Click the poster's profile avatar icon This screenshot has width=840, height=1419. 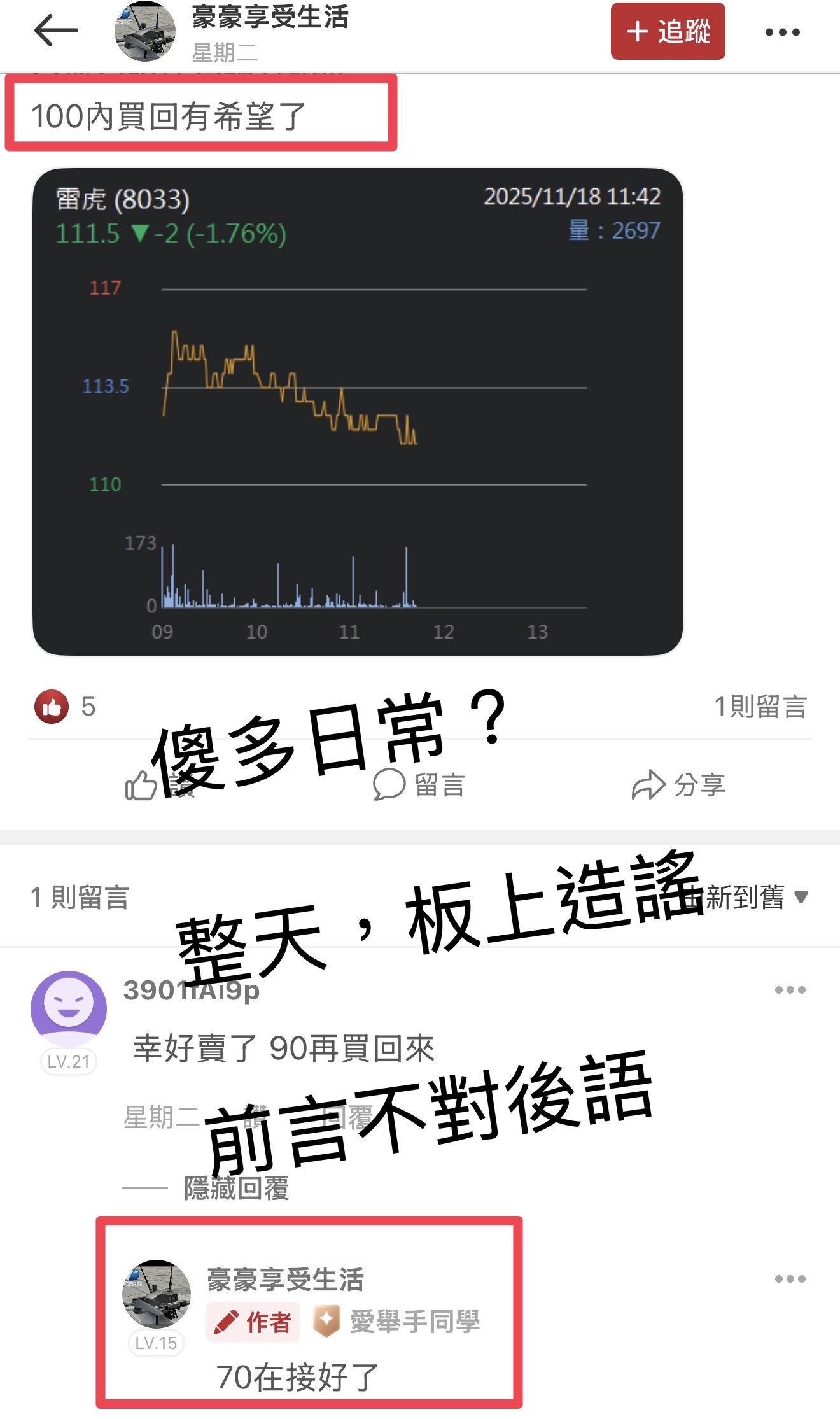(x=146, y=29)
